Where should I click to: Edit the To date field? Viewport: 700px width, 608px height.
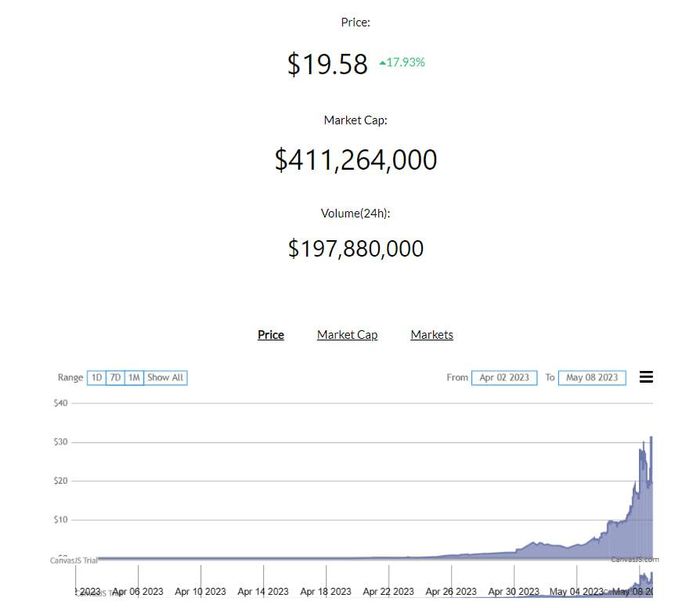coord(592,378)
